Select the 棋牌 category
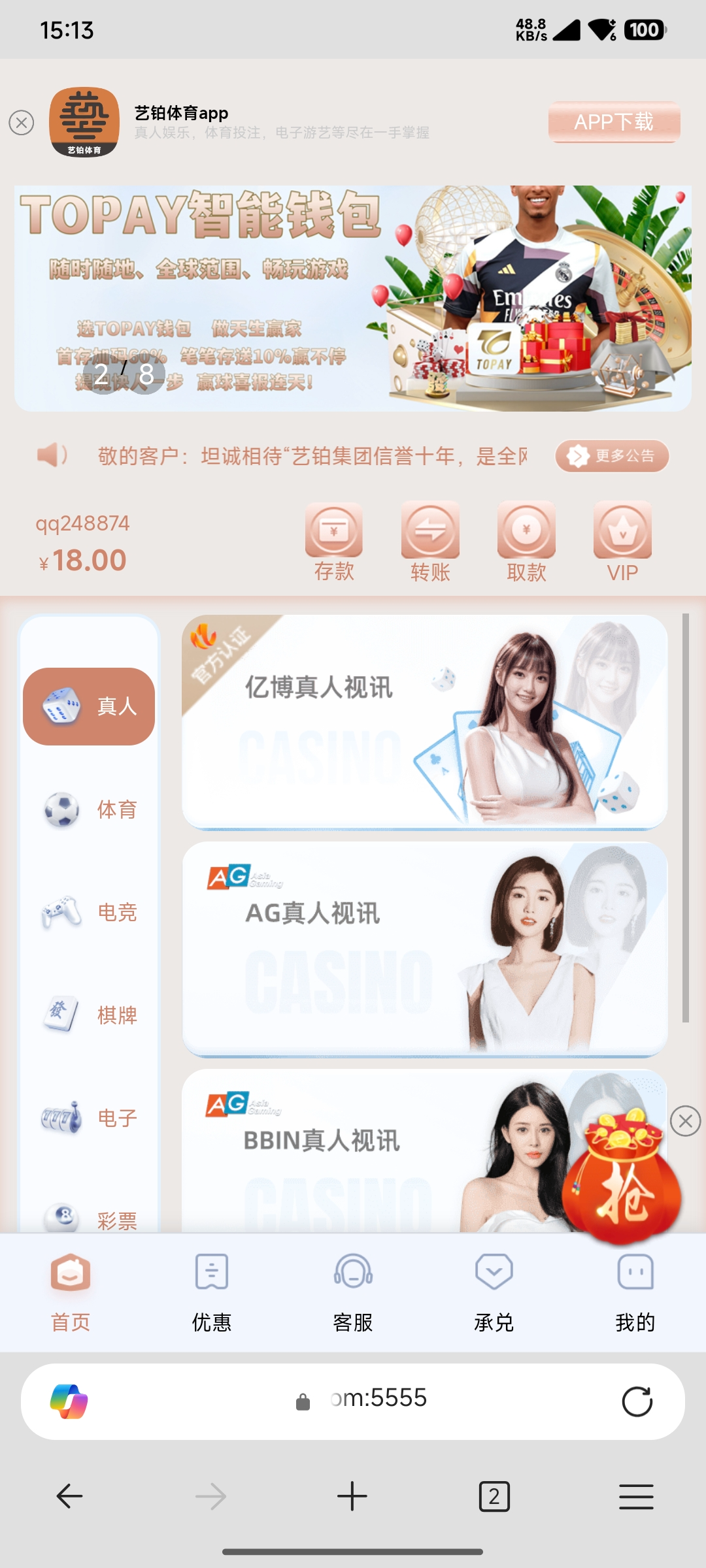Viewport: 706px width, 1568px height. pos(90,1015)
